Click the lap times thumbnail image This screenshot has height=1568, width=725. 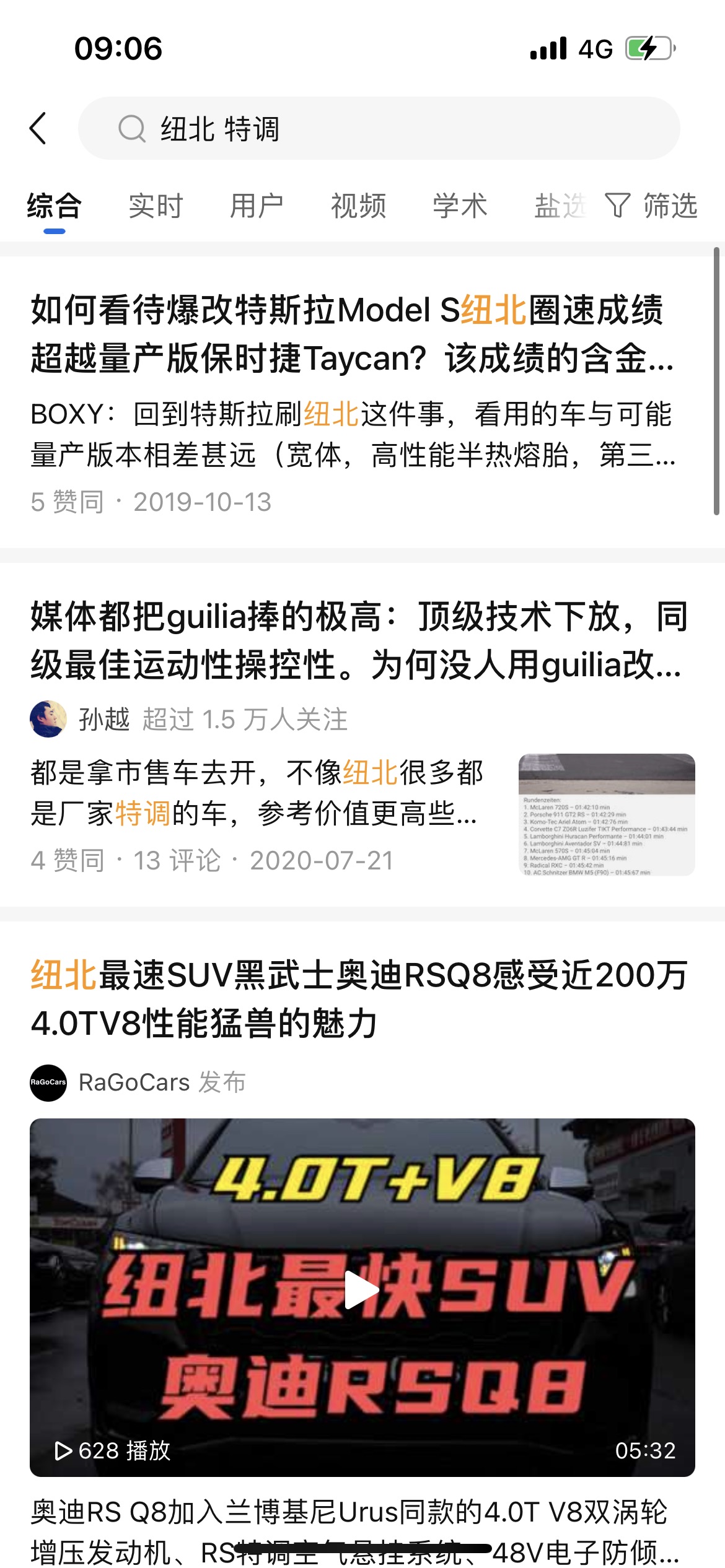click(x=607, y=814)
